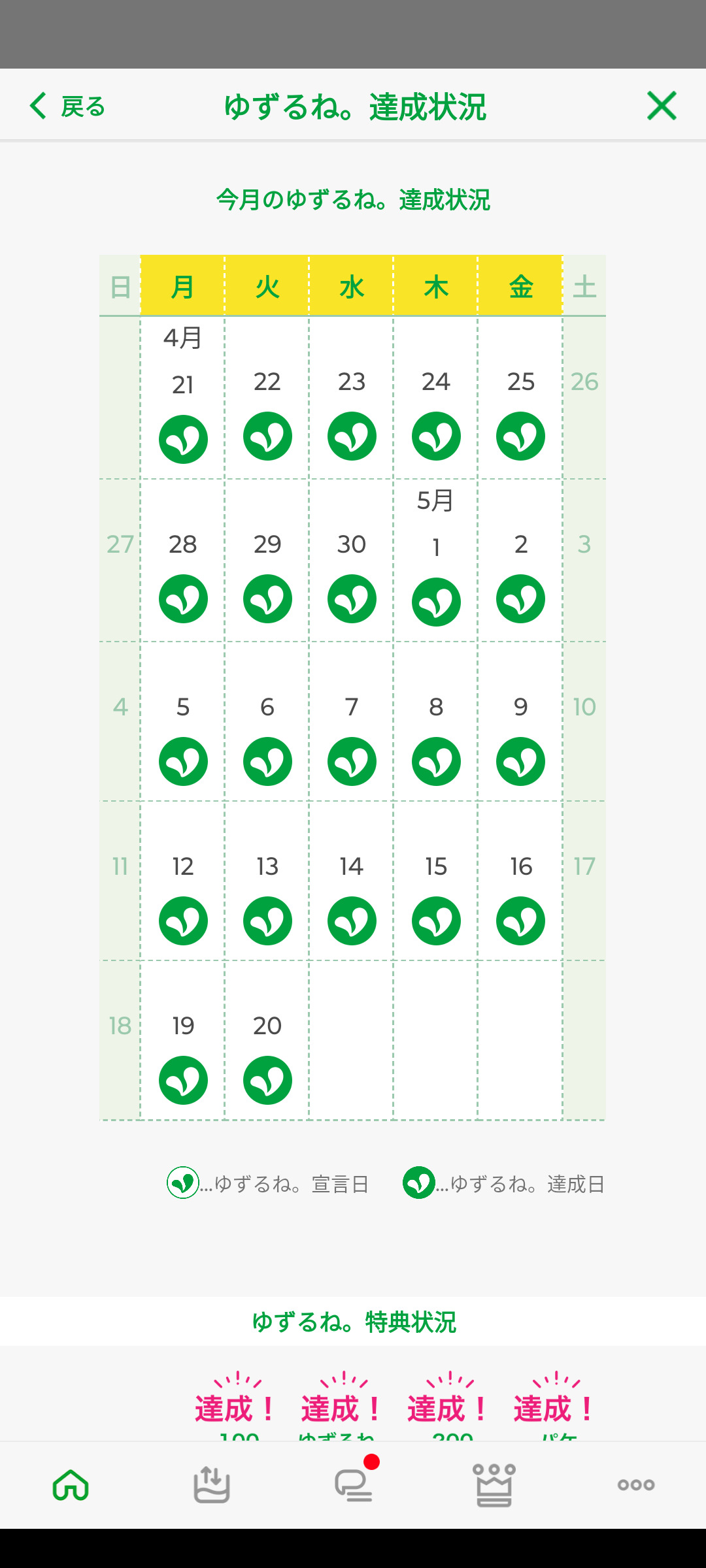Viewport: 706px width, 1568px height.
Task: Go back with the 戻る button
Action: 67,106
